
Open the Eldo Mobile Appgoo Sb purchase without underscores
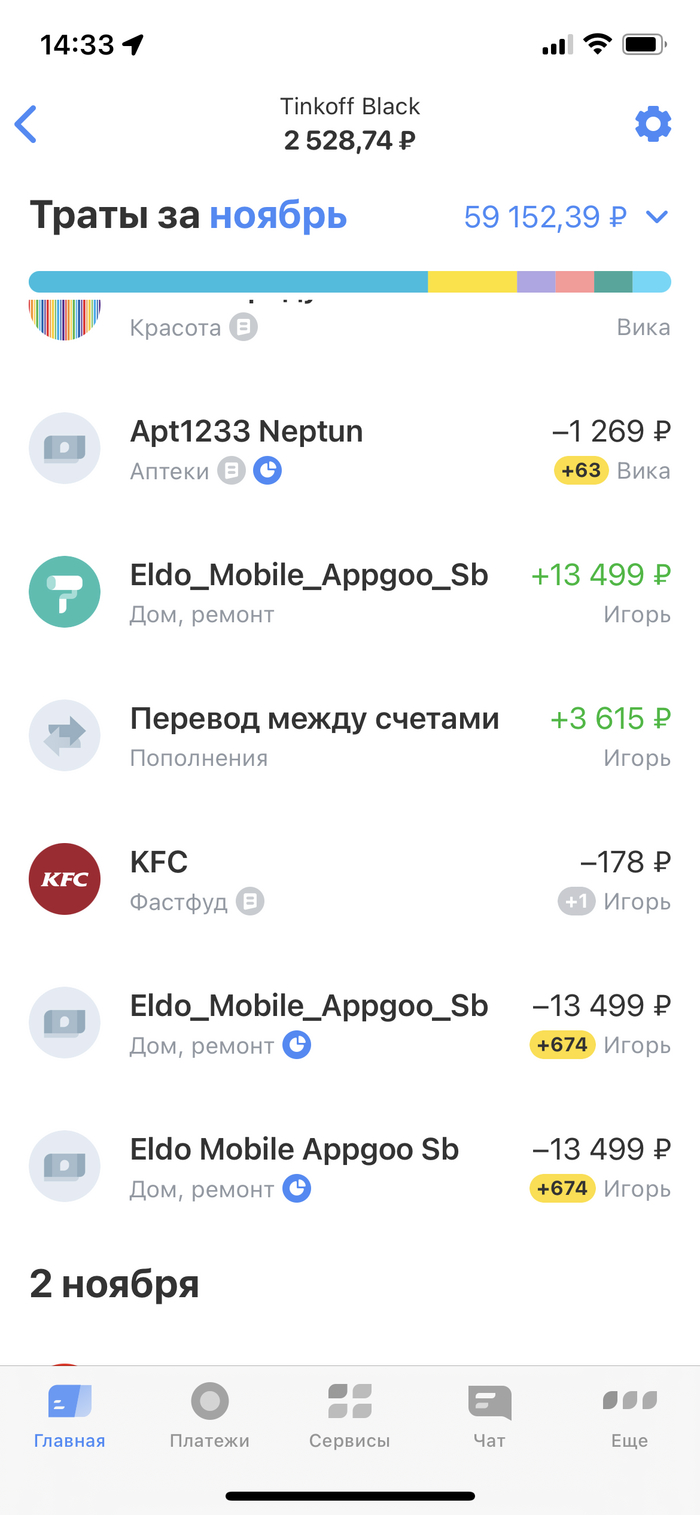(x=350, y=1166)
